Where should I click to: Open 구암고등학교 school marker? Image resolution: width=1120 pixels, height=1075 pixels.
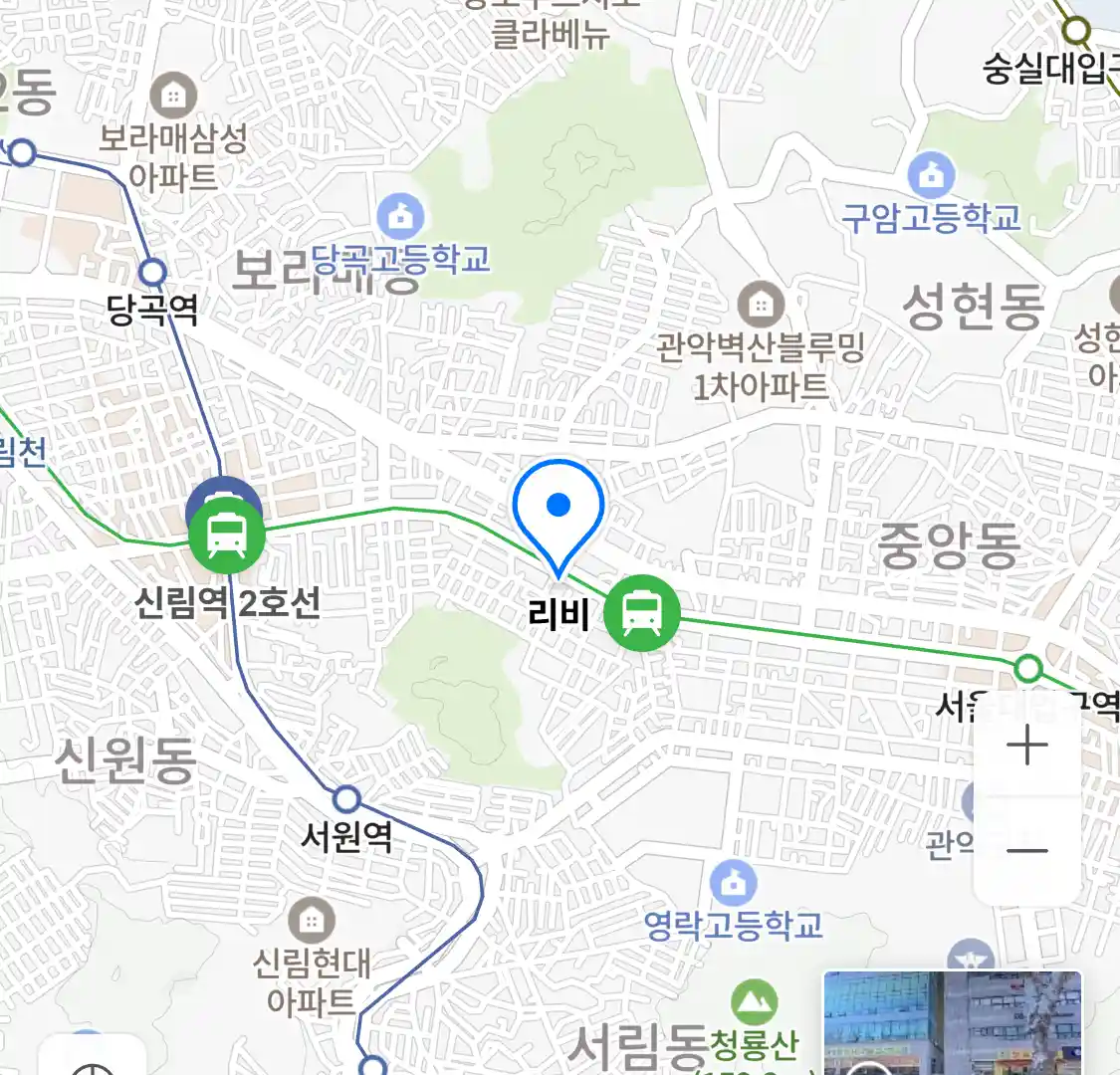931,175
